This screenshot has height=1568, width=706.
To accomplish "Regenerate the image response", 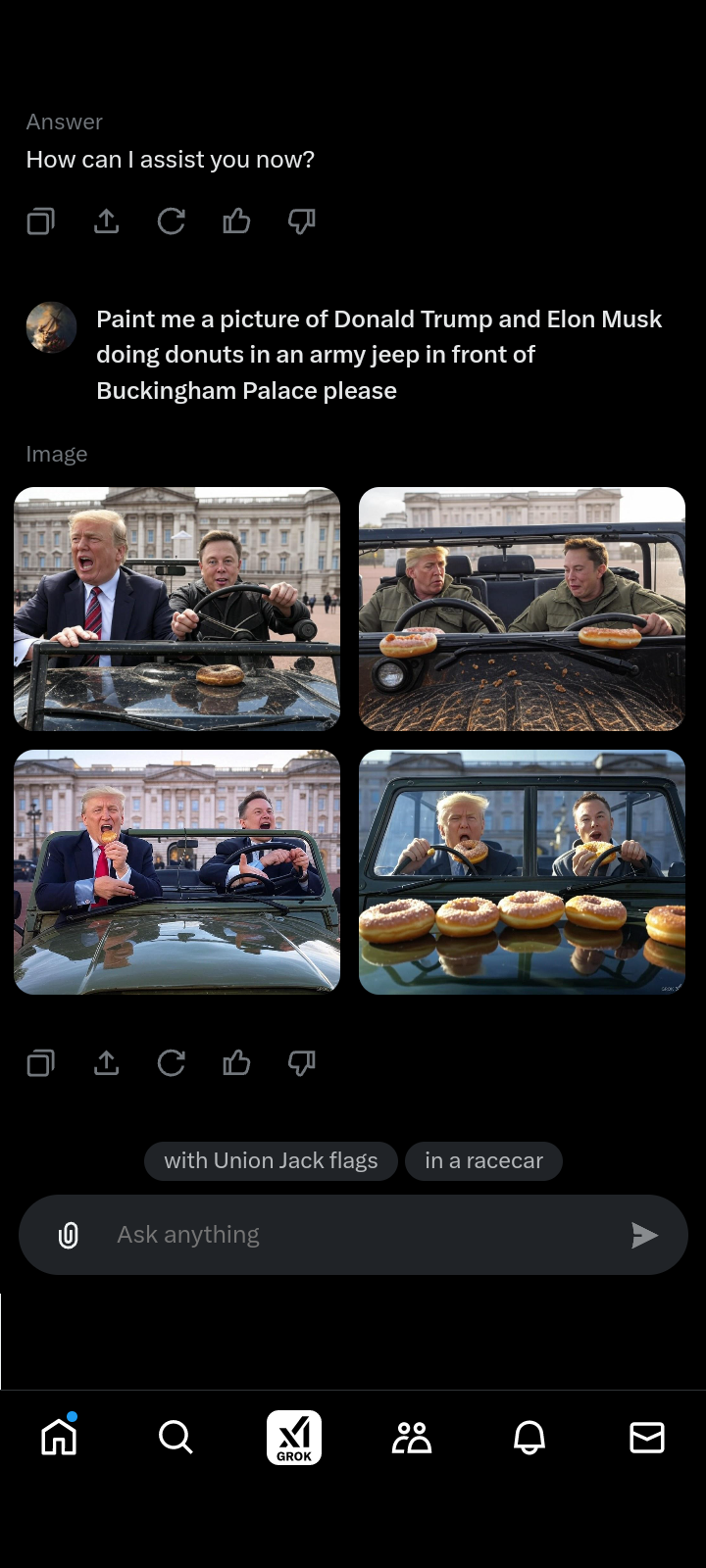I will pyautogui.click(x=172, y=1063).
